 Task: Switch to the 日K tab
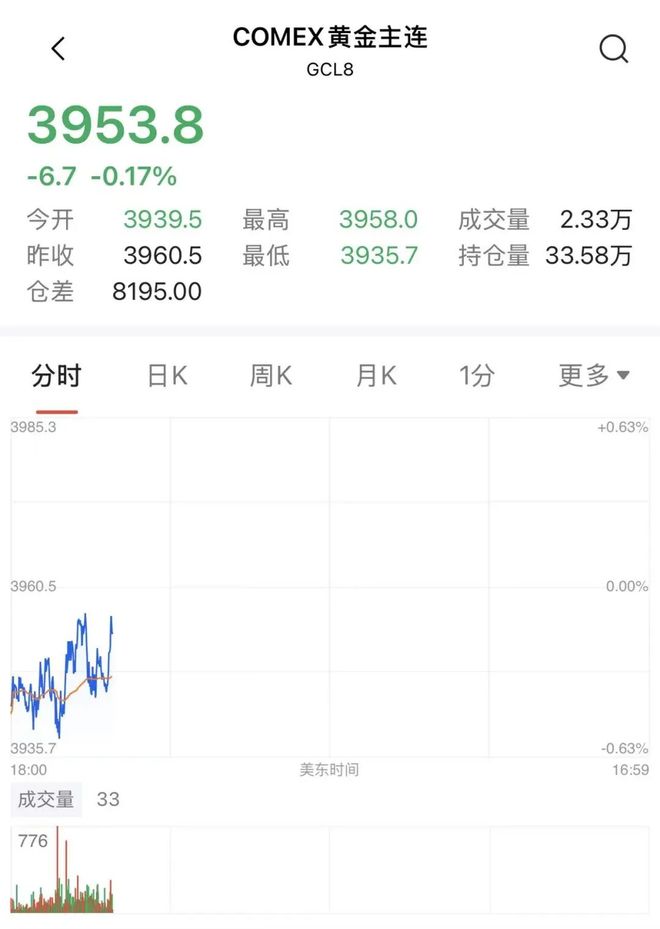pos(167,376)
